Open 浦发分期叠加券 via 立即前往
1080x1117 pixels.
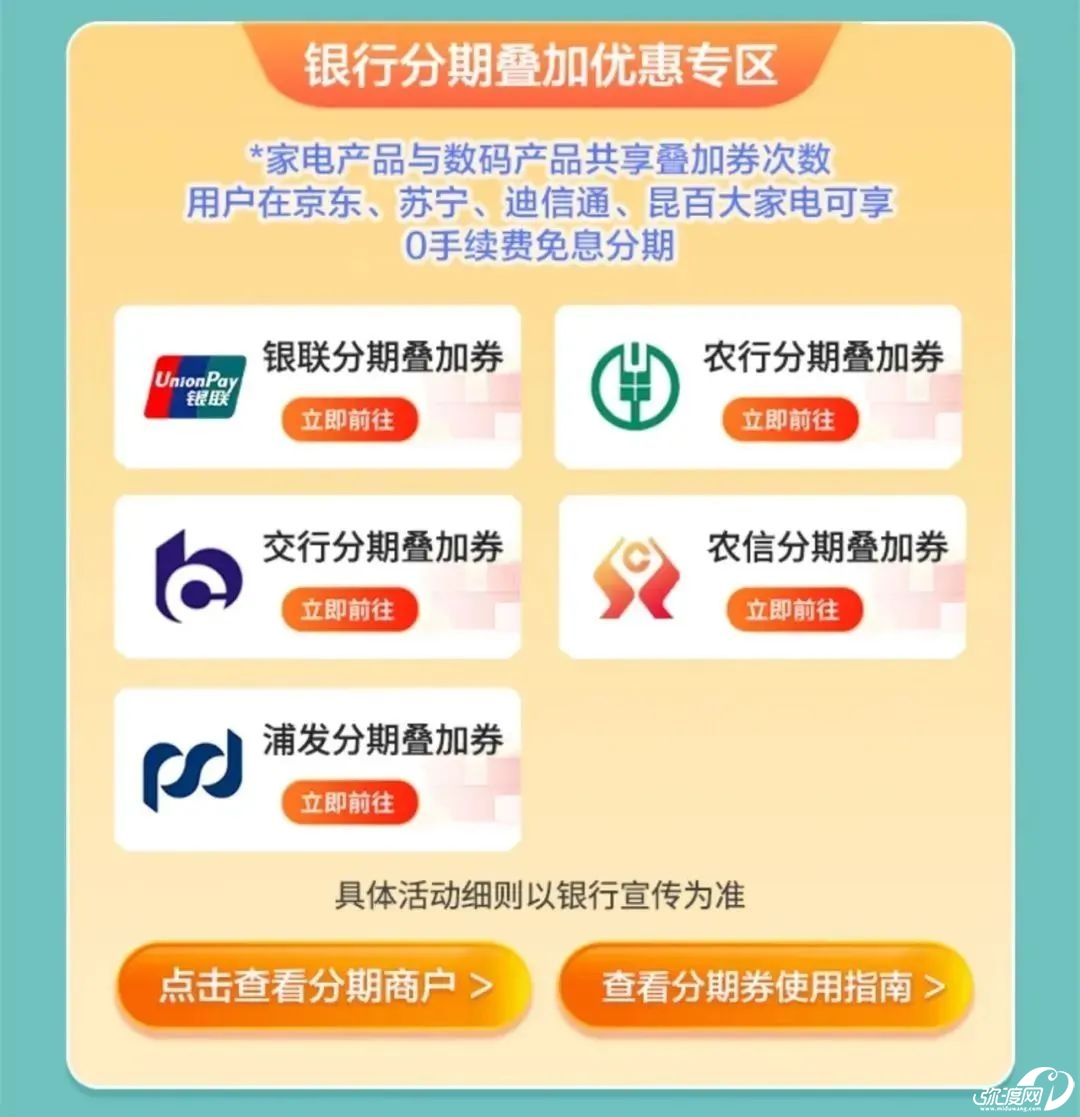click(x=349, y=803)
